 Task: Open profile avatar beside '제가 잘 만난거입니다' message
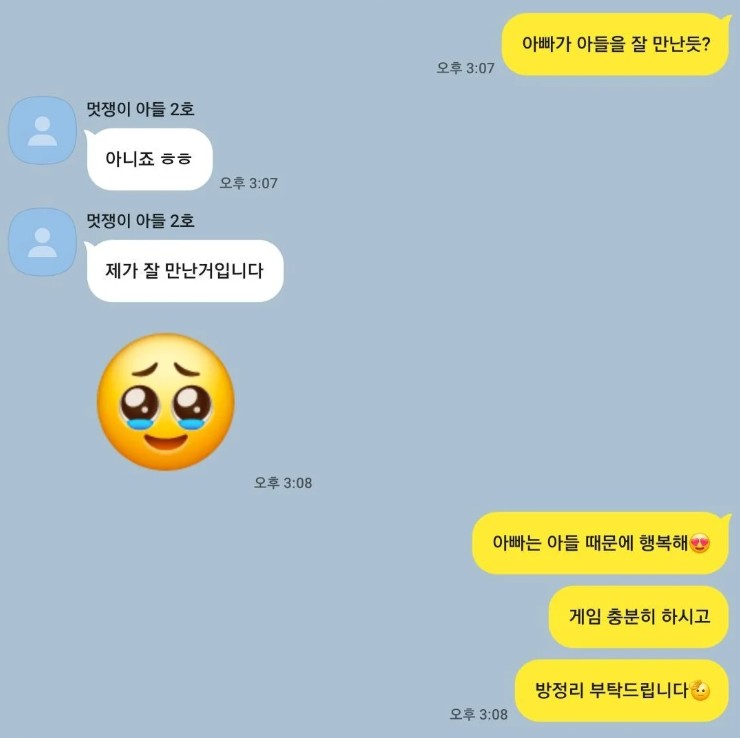click(42, 242)
